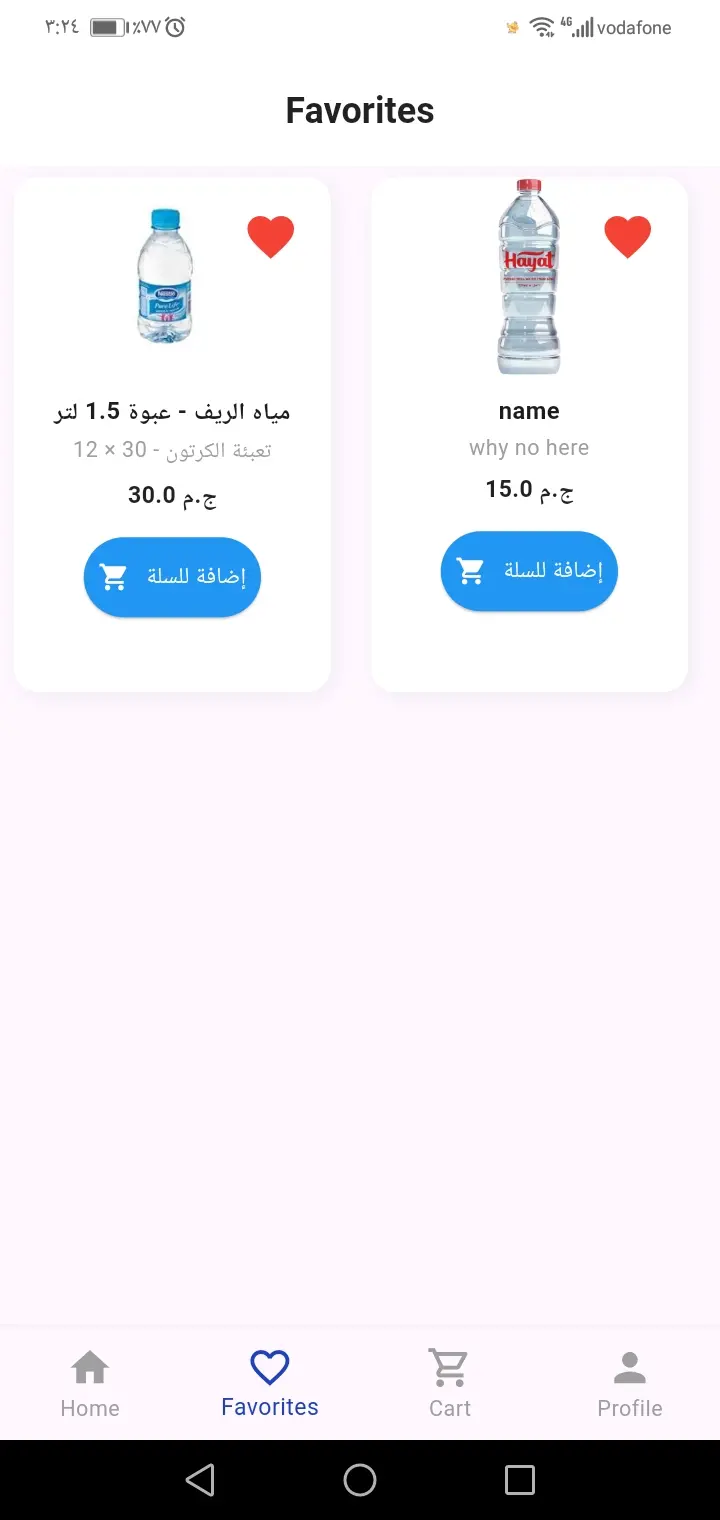720x1520 pixels.
Task: Toggle the heart on the left product card
Action: pyautogui.click(x=270, y=236)
